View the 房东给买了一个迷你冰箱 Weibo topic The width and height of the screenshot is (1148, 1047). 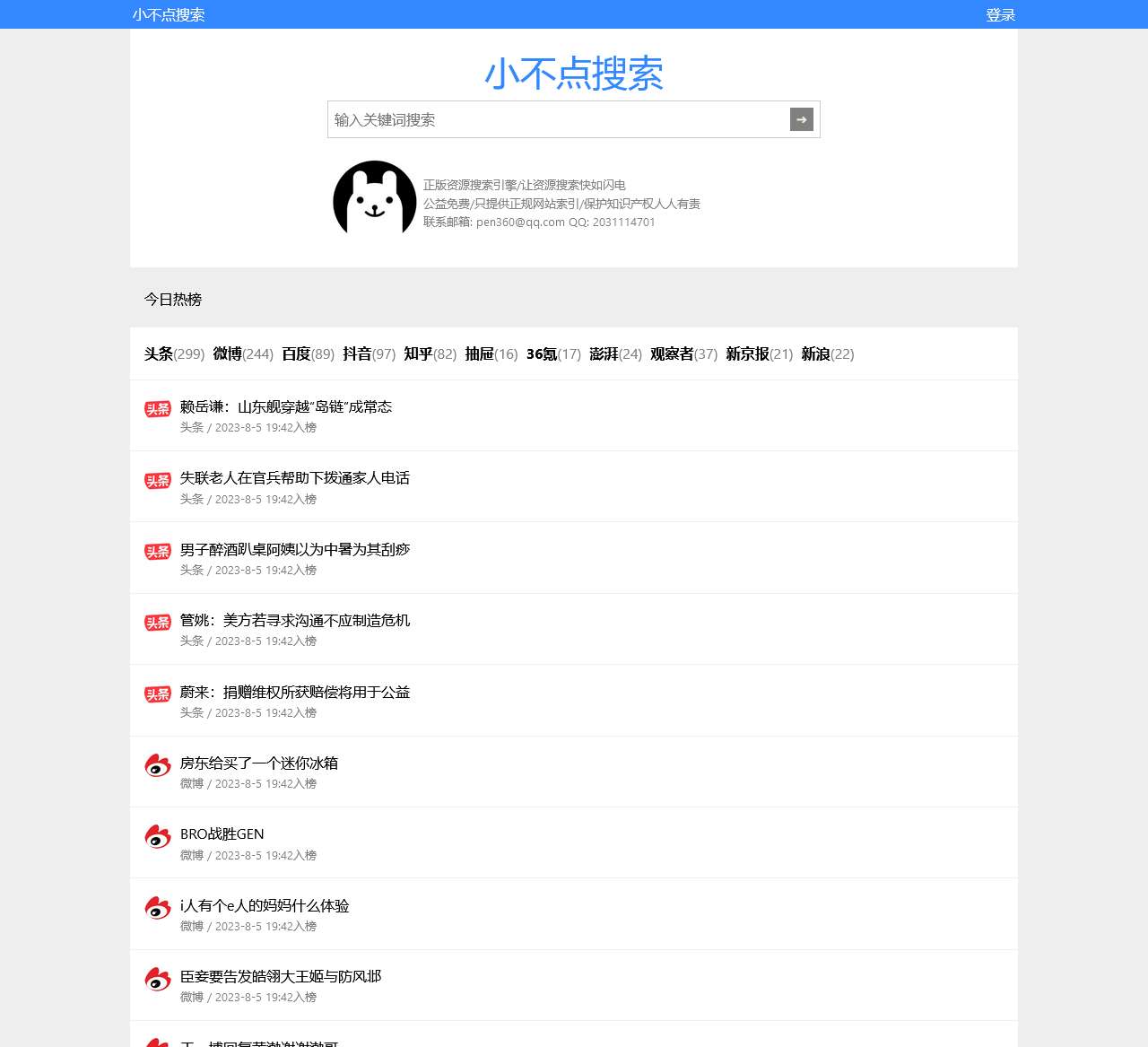258,763
